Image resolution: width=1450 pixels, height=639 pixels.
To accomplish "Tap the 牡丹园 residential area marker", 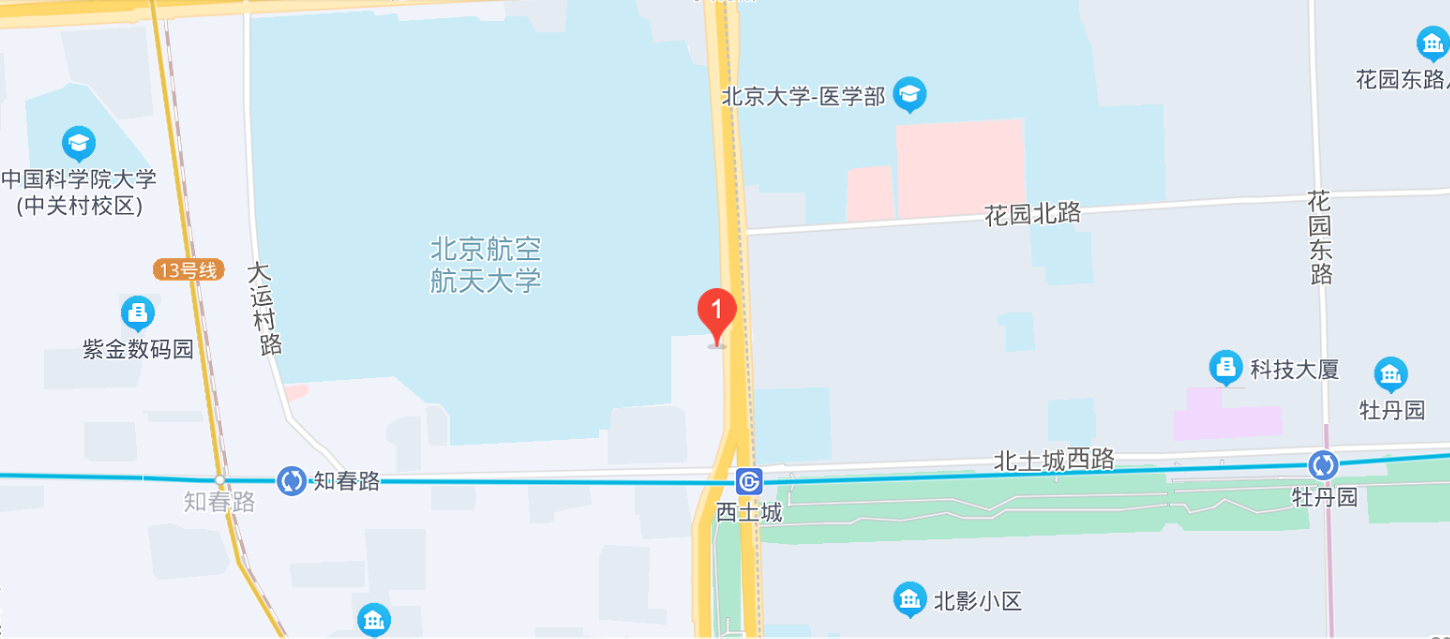I will pyautogui.click(x=1390, y=374).
